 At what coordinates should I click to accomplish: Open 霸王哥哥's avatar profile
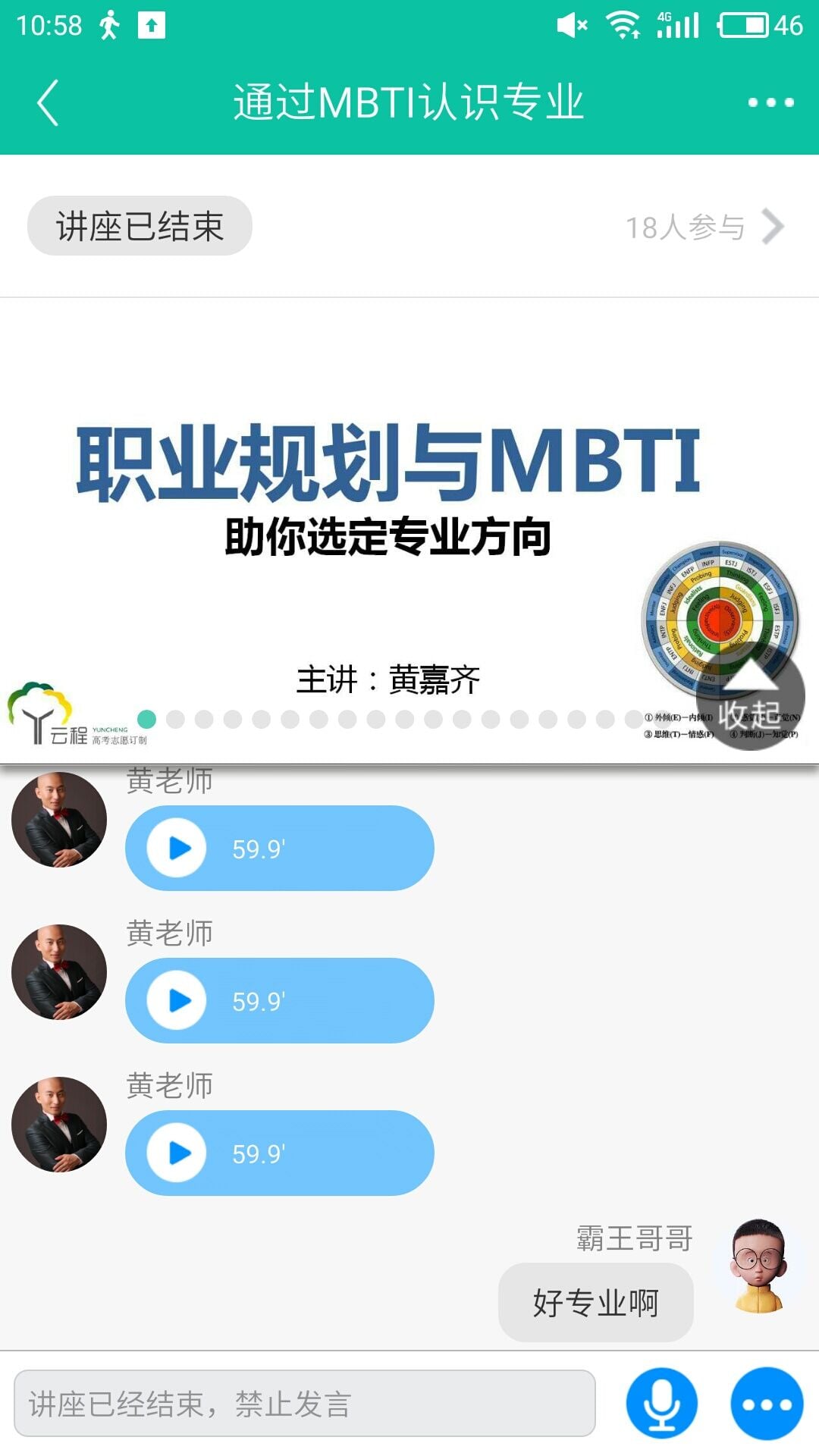[x=758, y=1266]
